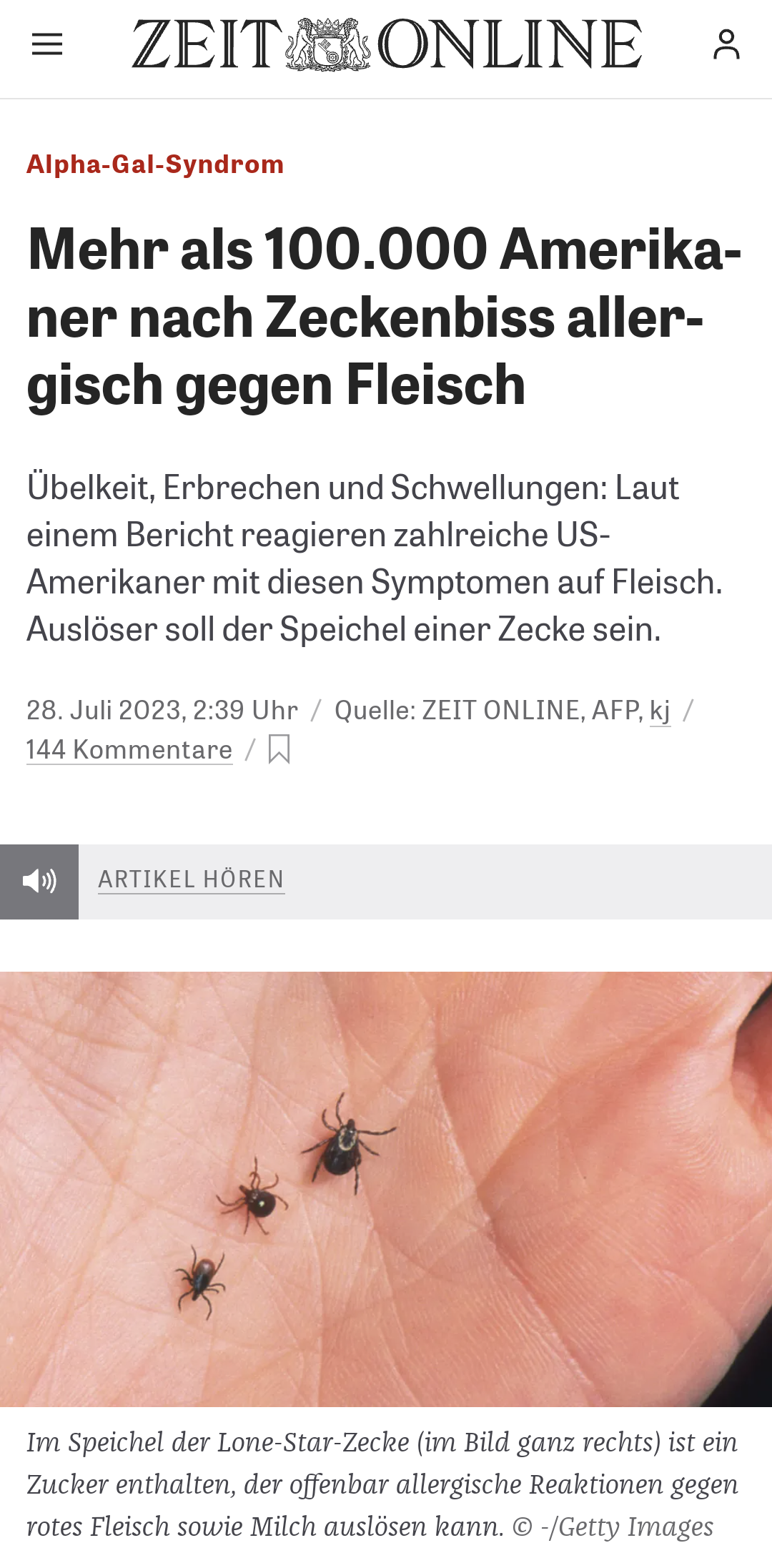The image size is (772, 1568).
Task: Open the hamburger menu
Action: click(x=47, y=44)
